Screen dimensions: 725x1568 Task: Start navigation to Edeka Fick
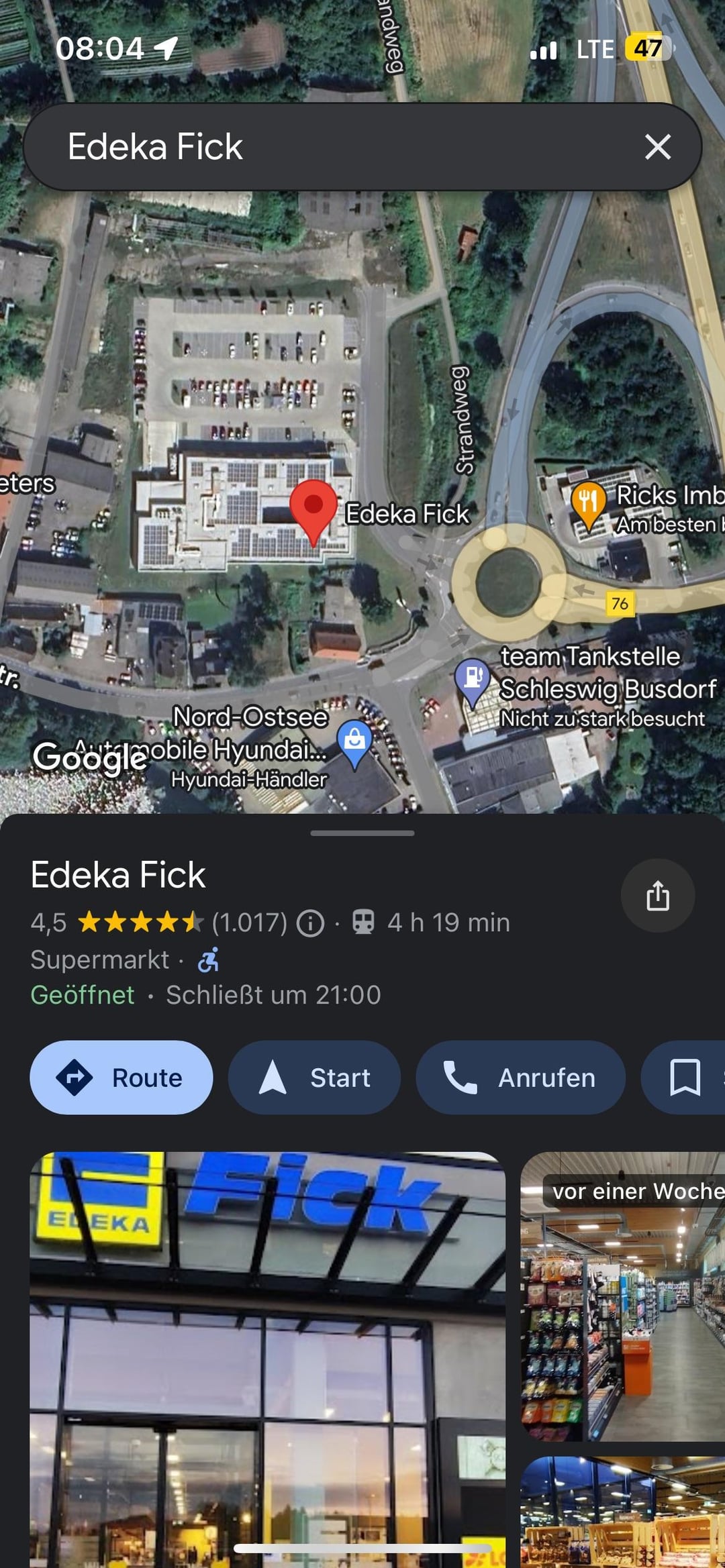point(314,1078)
